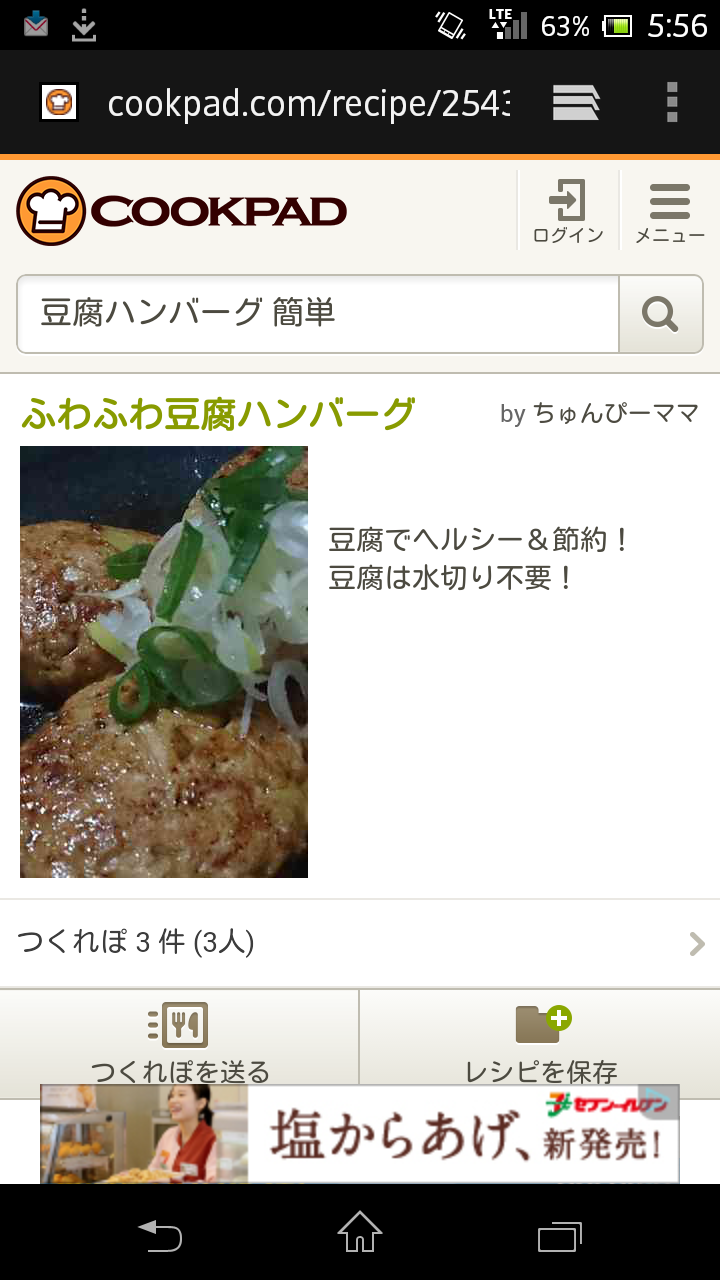This screenshot has width=720, height=1280.
Task: Tap the system back button
Action: 160,1236
